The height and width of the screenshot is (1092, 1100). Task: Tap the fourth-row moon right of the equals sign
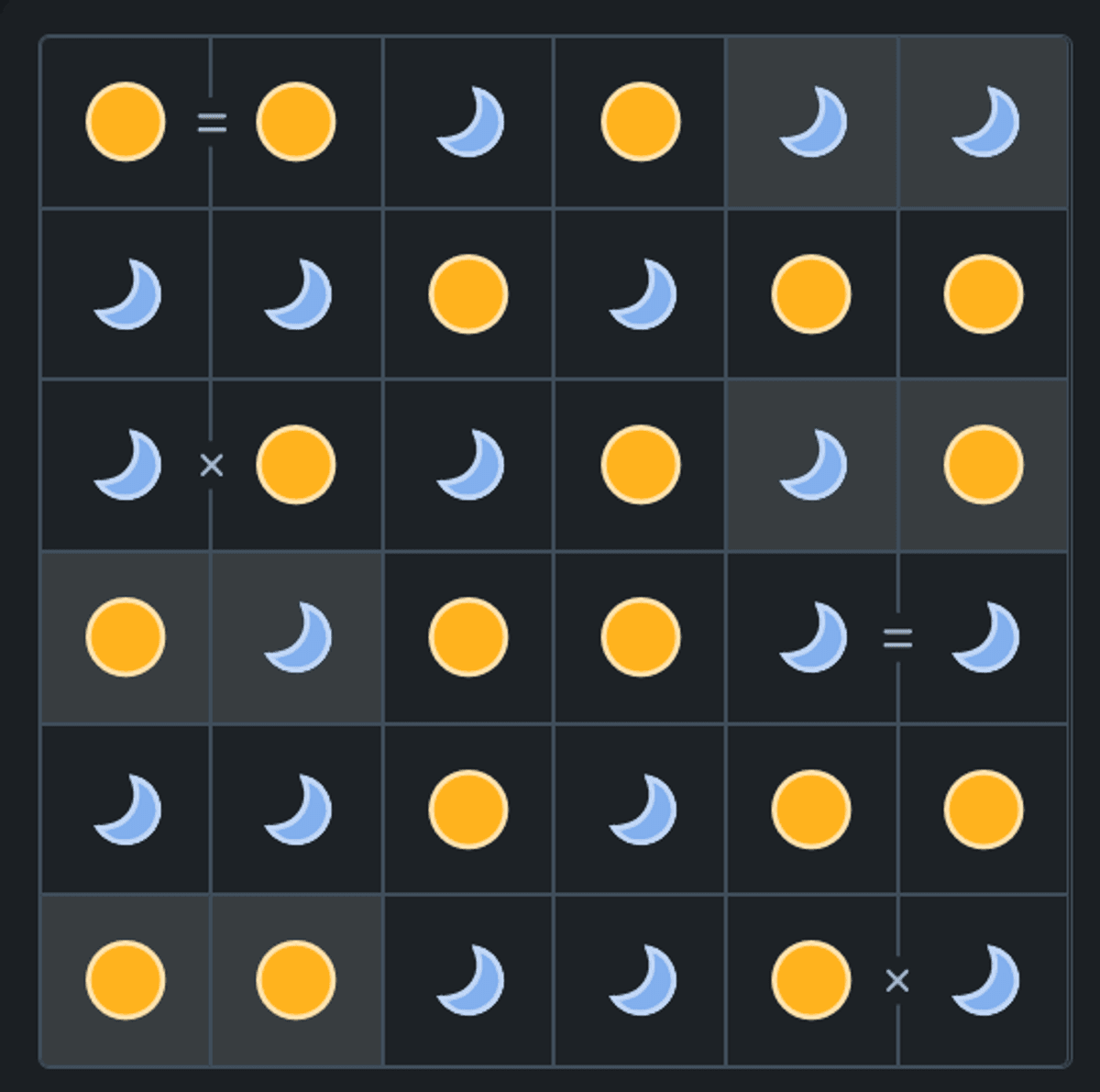pyautogui.click(x=986, y=637)
